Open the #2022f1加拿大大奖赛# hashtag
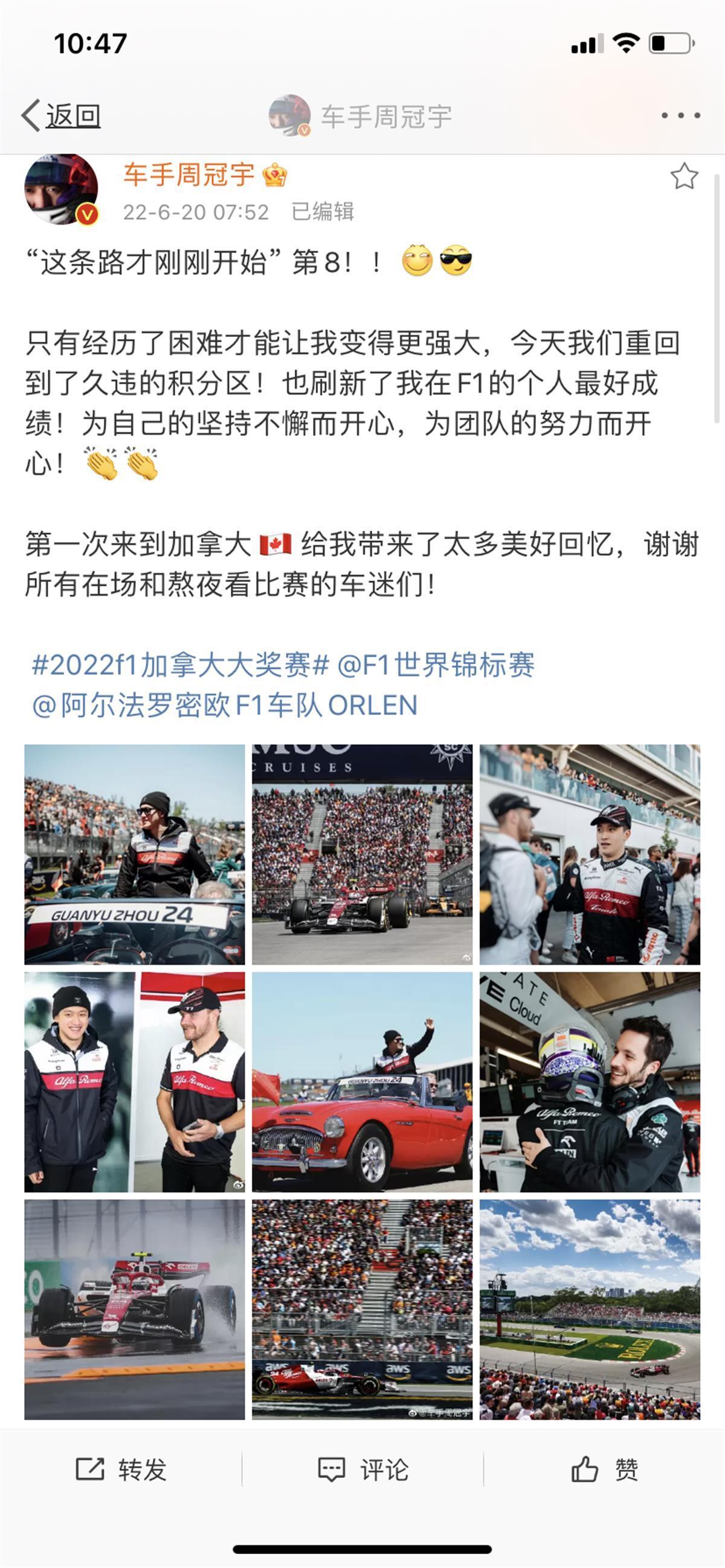 click(180, 665)
